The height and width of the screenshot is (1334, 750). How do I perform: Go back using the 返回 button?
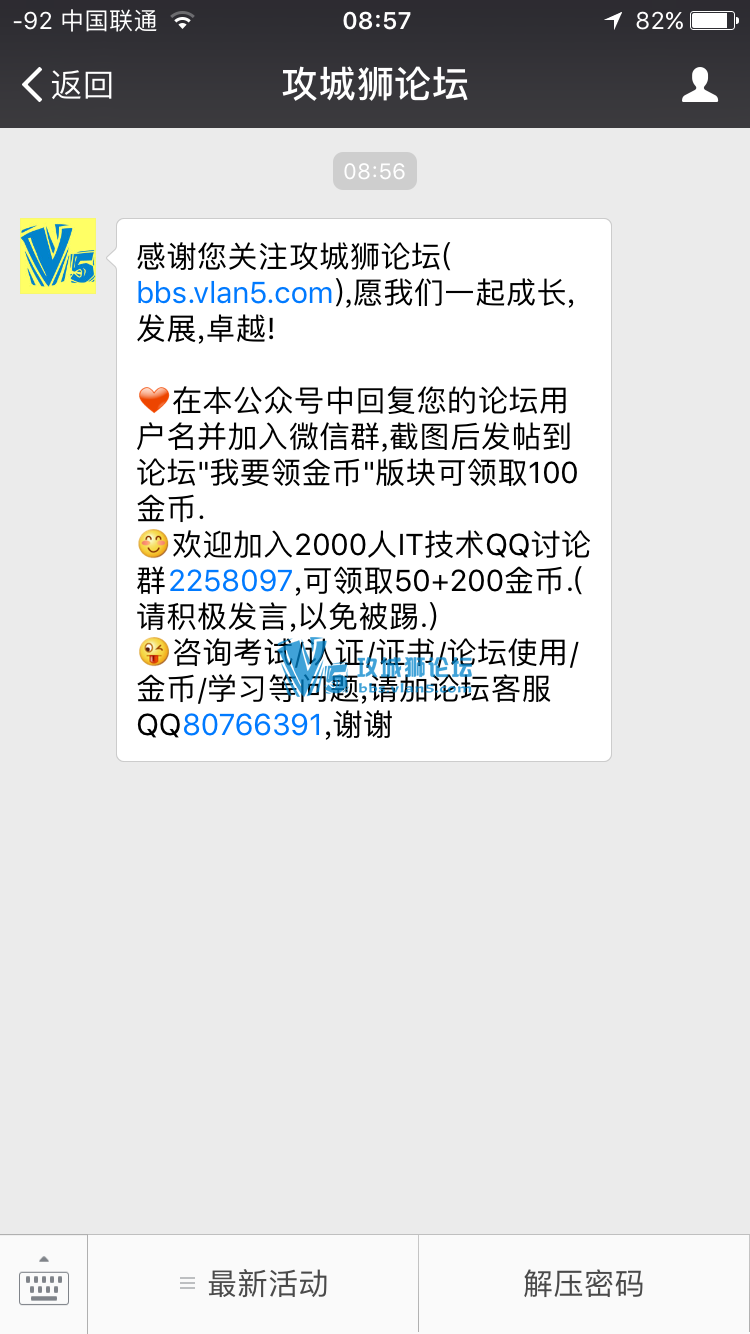tap(68, 85)
